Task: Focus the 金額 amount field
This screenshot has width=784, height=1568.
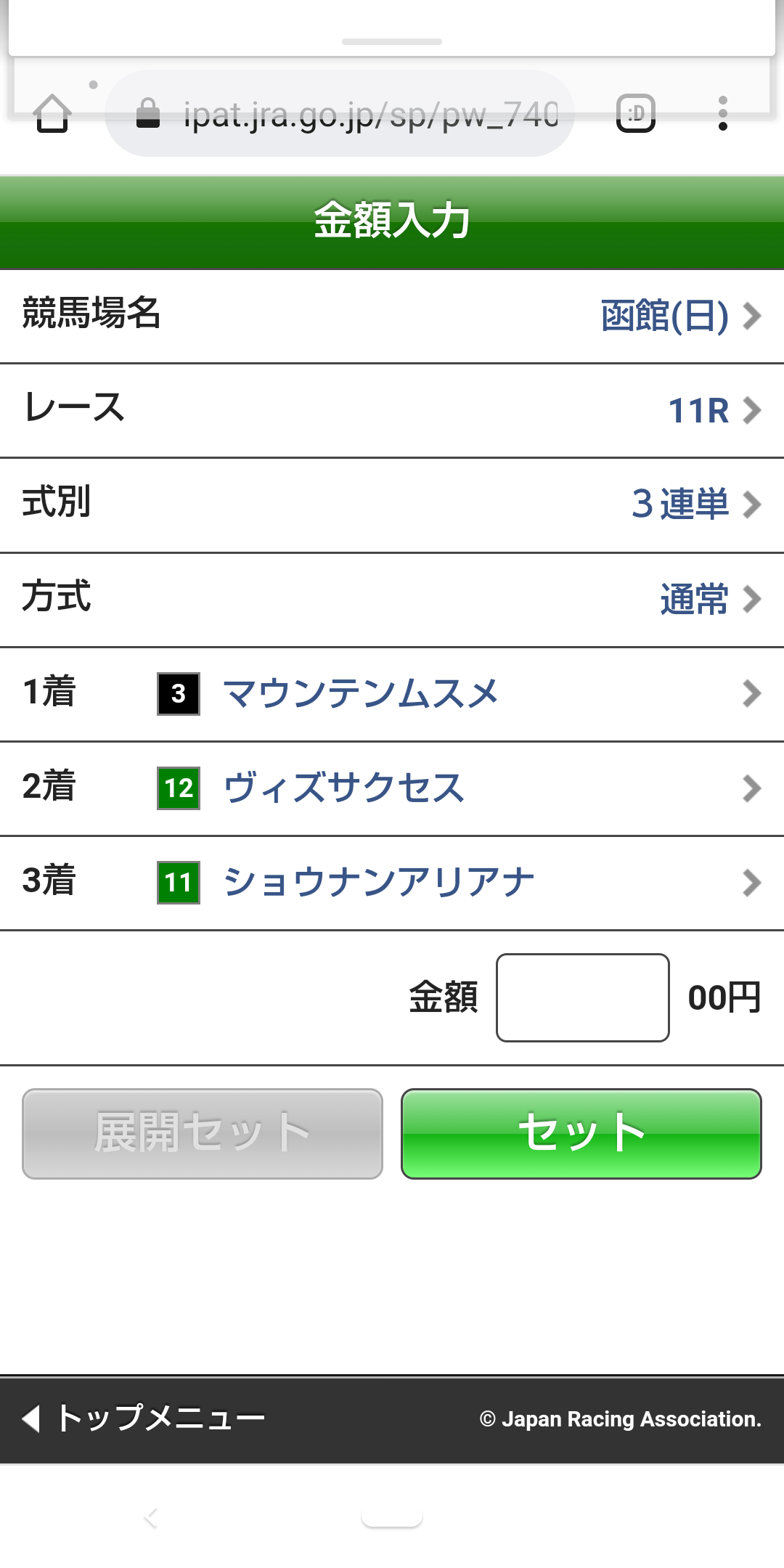Action: click(582, 997)
